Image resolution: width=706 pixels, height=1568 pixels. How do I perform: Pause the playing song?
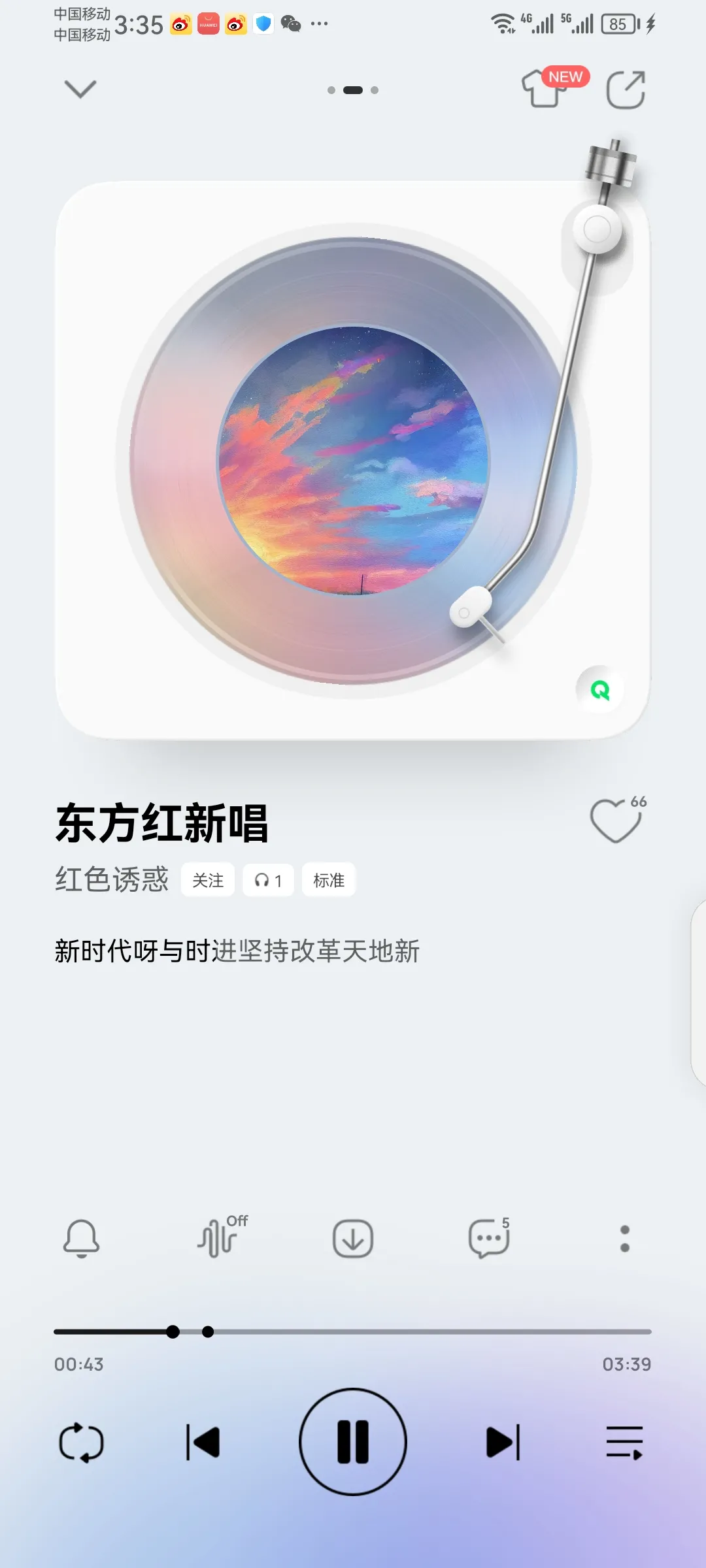point(353,1442)
